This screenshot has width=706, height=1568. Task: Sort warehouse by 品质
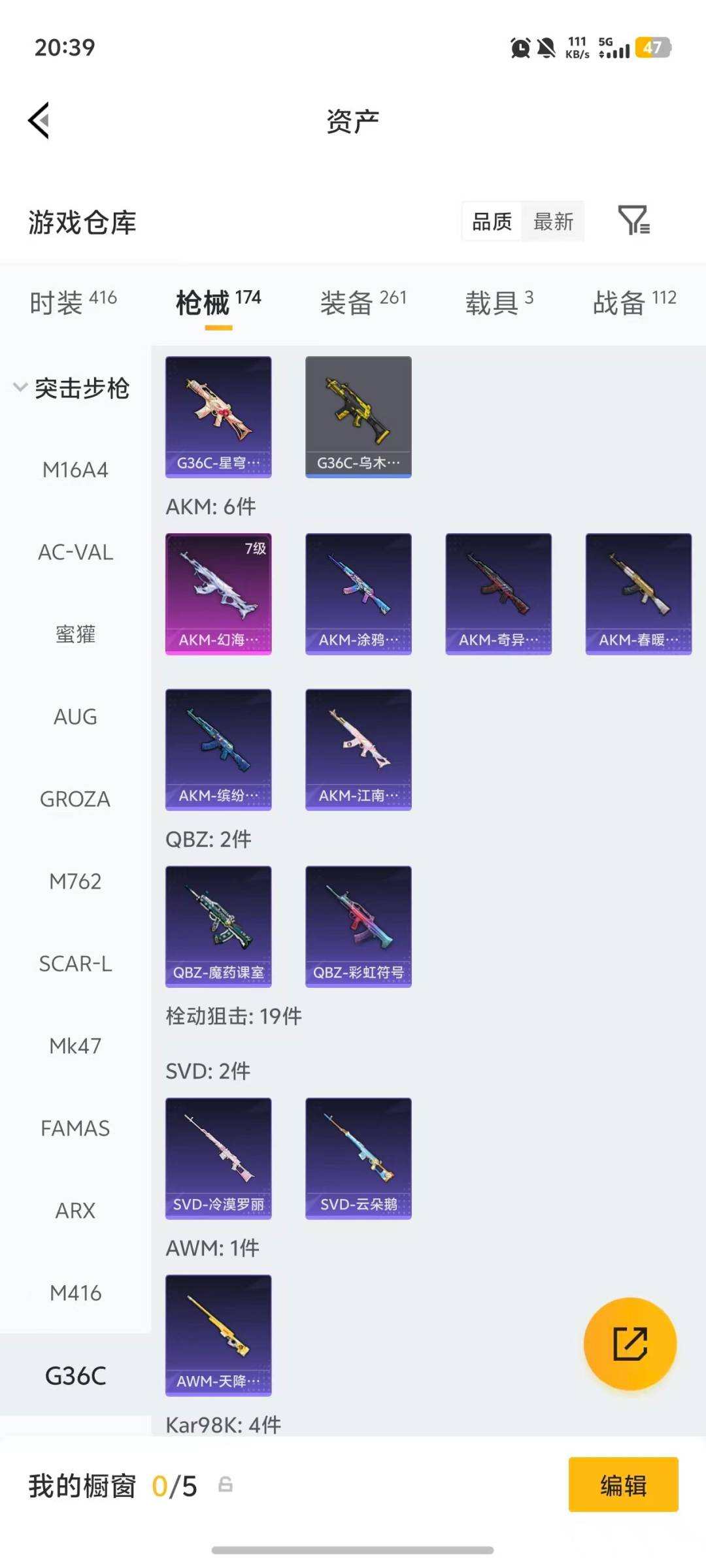pyautogui.click(x=492, y=222)
